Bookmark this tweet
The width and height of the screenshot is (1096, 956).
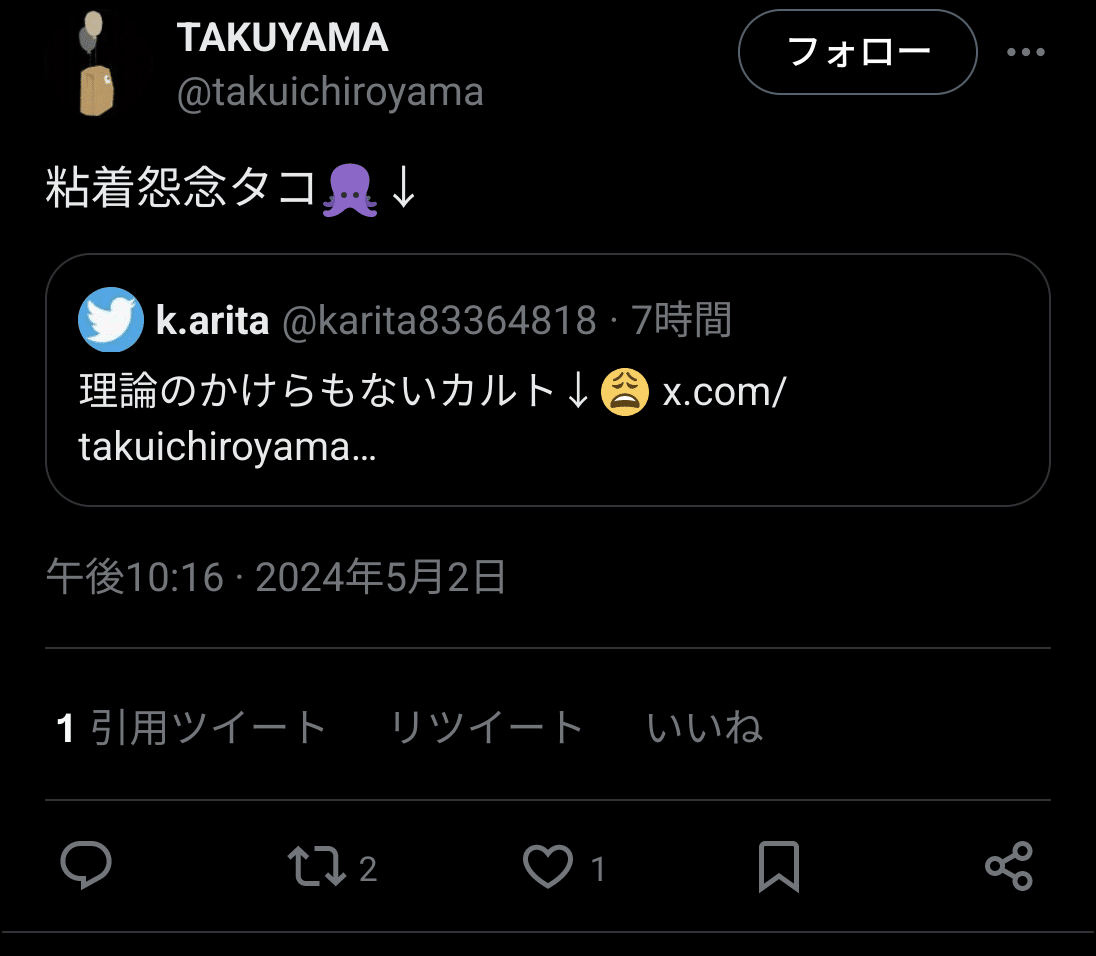[x=778, y=866]
